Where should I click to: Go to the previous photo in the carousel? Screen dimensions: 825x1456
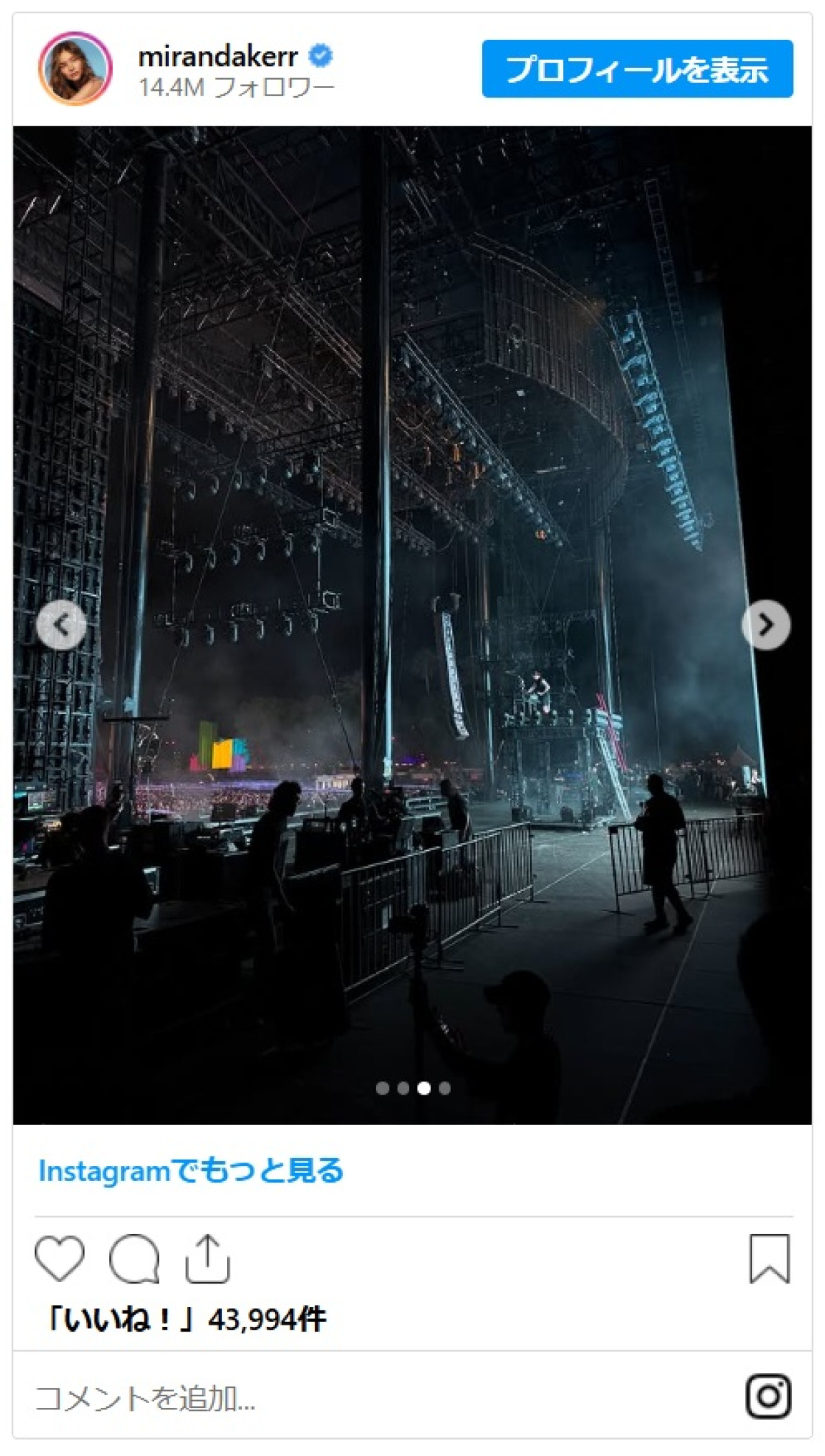(x=61, y=625)
